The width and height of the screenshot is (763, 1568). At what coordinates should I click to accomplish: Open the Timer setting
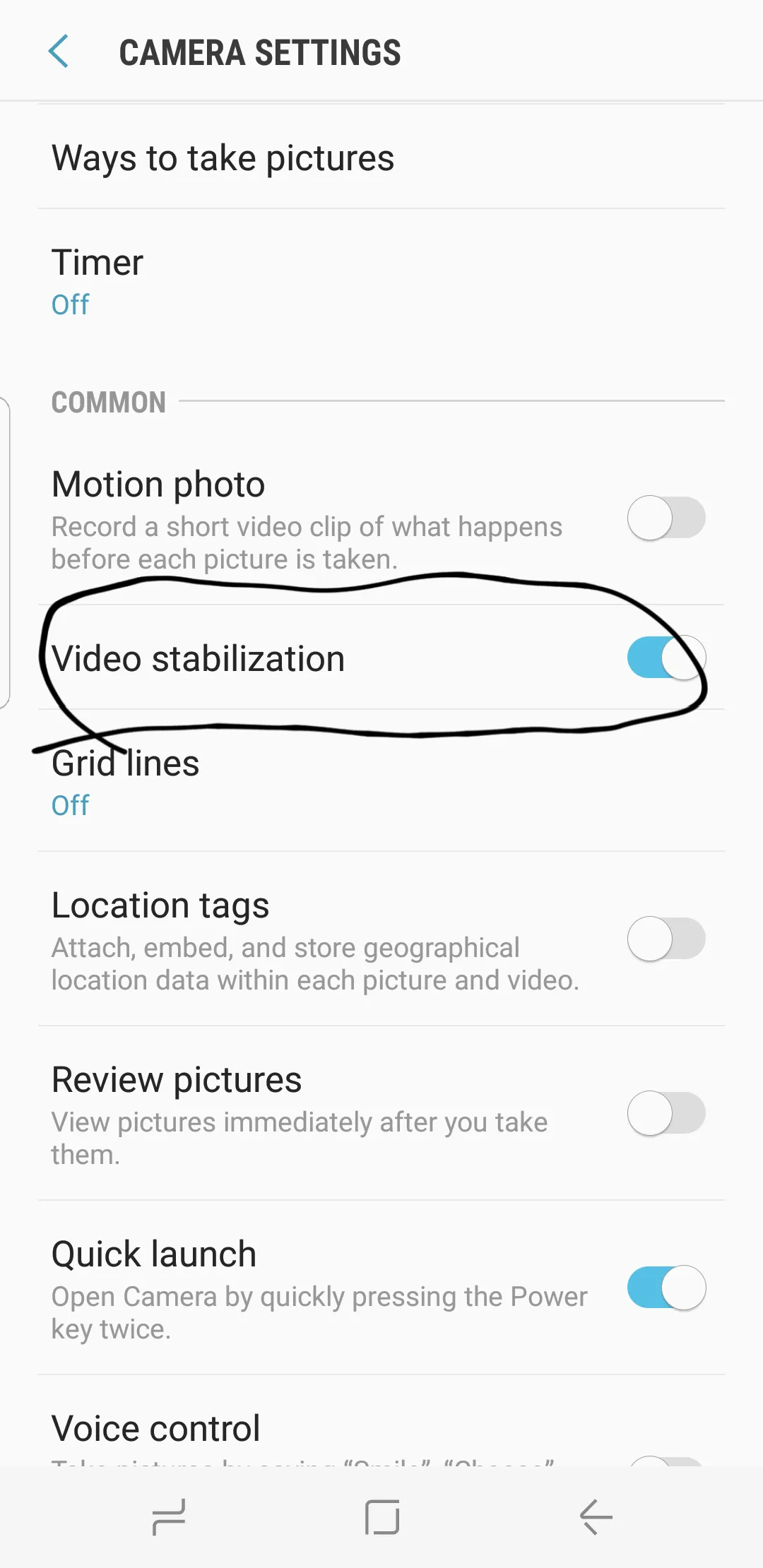97,281
